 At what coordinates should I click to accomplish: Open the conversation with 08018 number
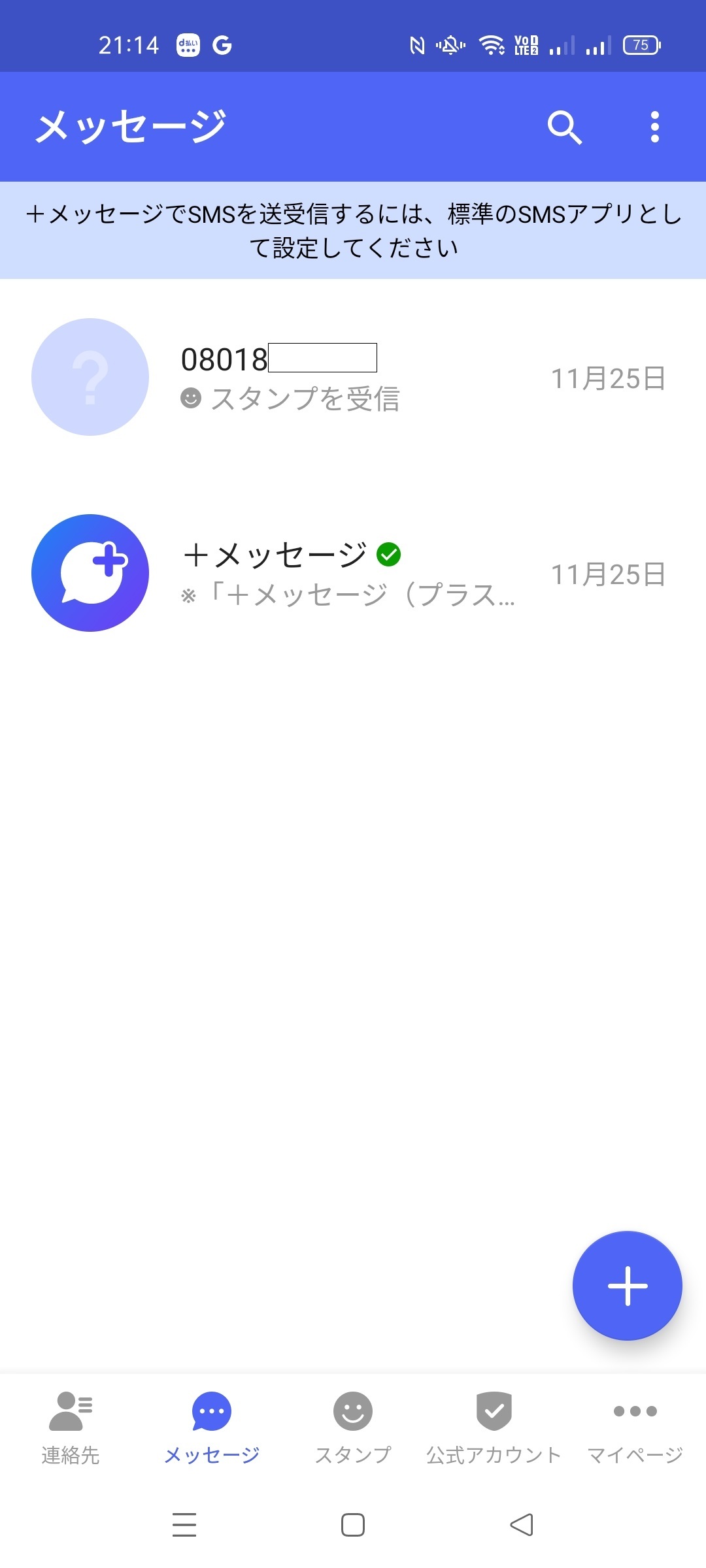point(353,378)
